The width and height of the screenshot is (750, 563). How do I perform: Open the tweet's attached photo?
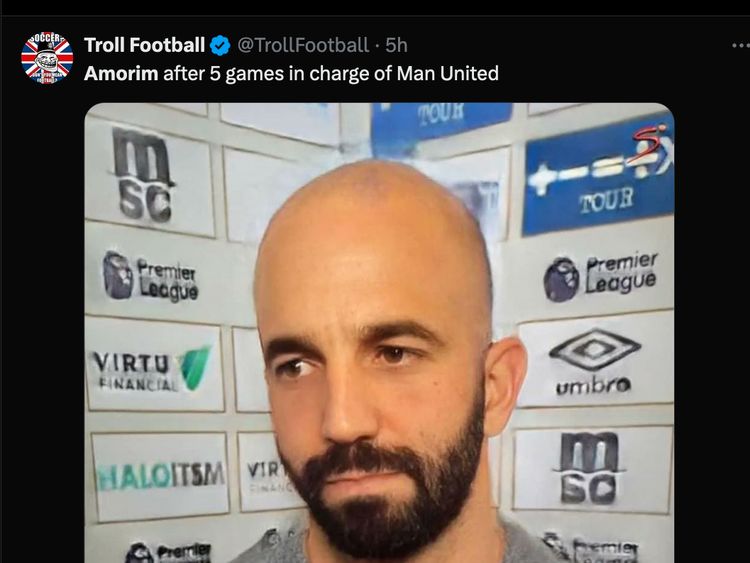[x=379, y=333]
